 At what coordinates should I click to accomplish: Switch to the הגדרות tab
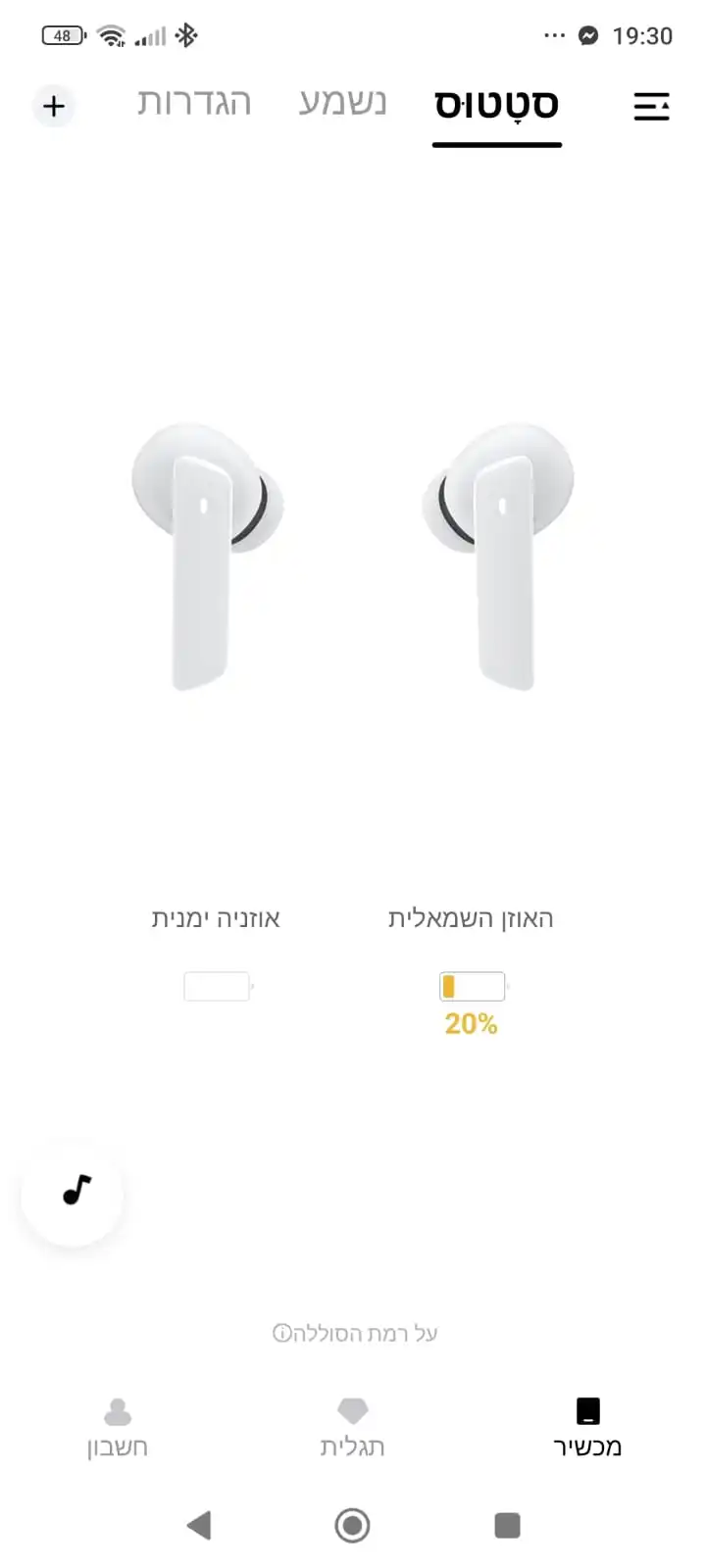point(194,103)
